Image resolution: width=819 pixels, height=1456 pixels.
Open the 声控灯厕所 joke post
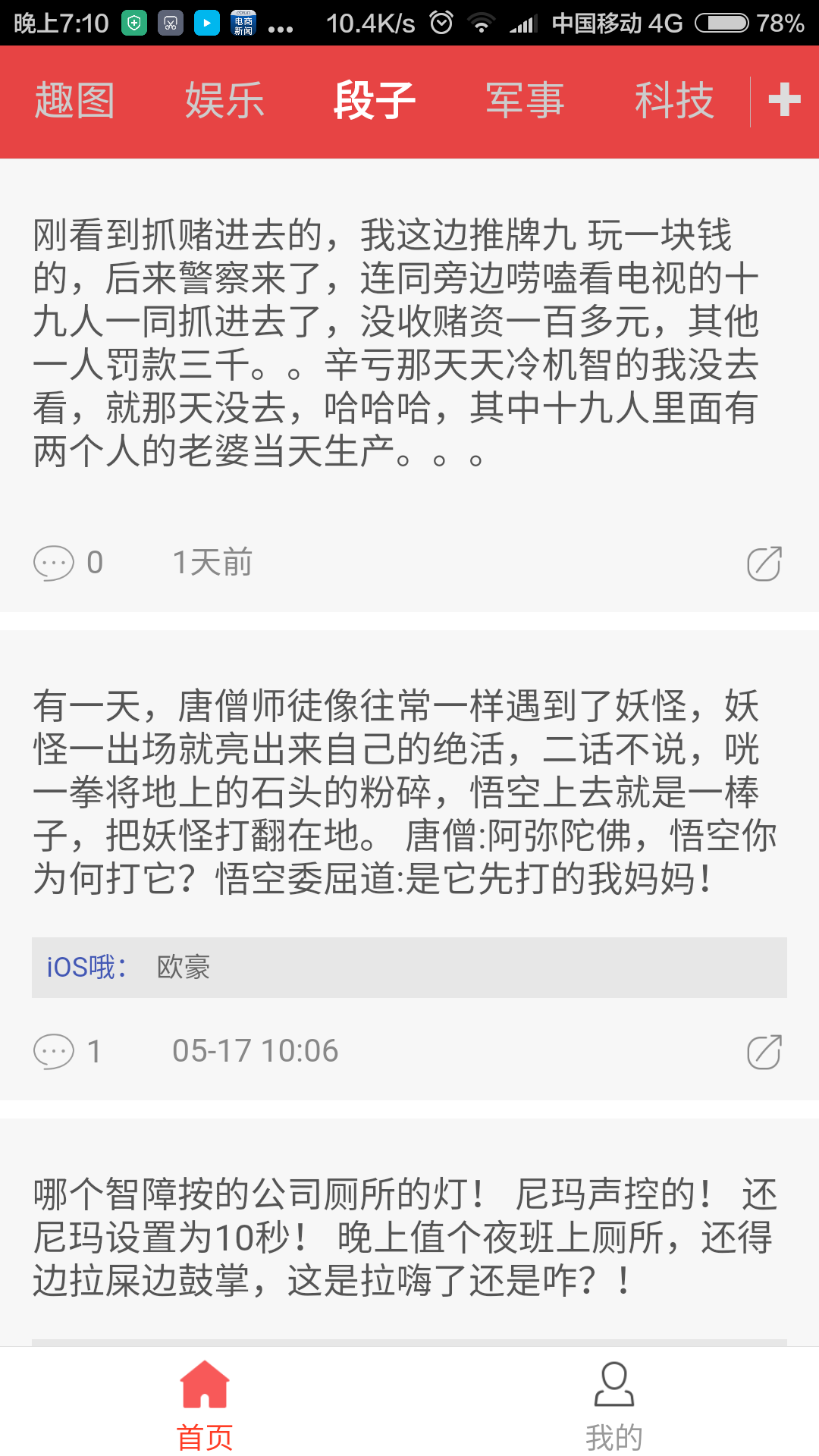(x=405, y=1238)
